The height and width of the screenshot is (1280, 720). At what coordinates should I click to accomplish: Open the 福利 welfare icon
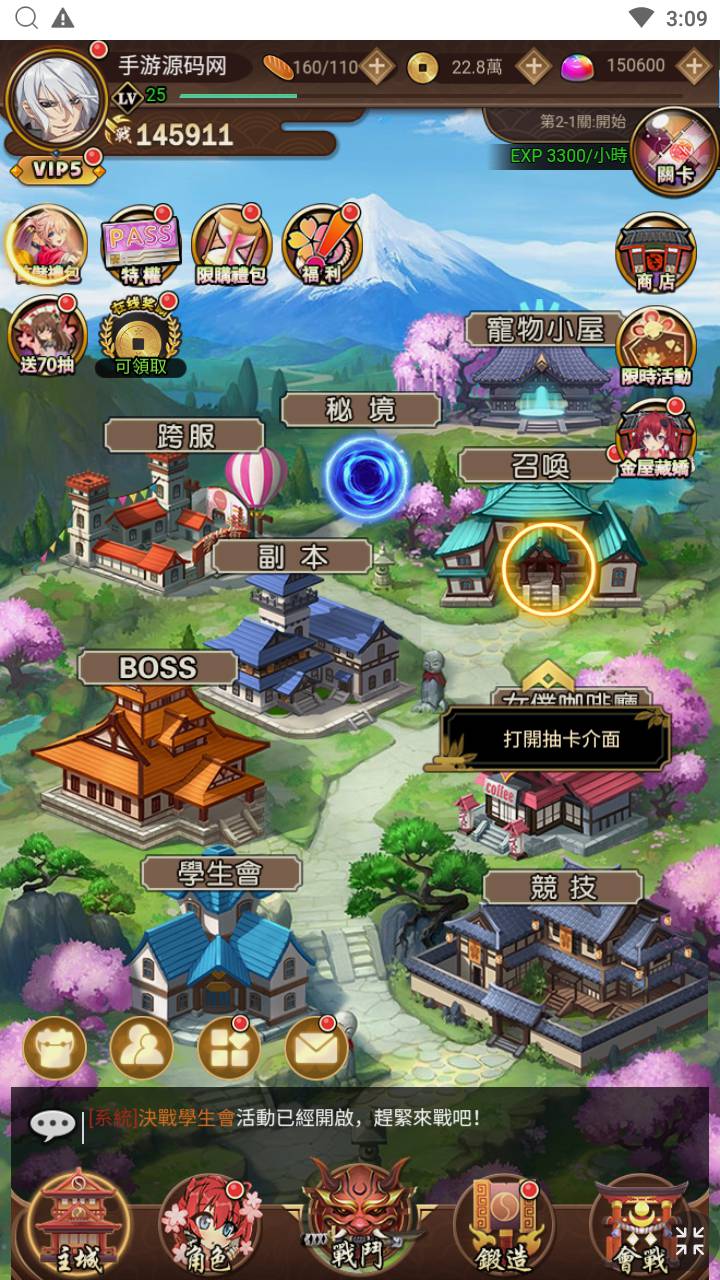[x=321, y=245]
